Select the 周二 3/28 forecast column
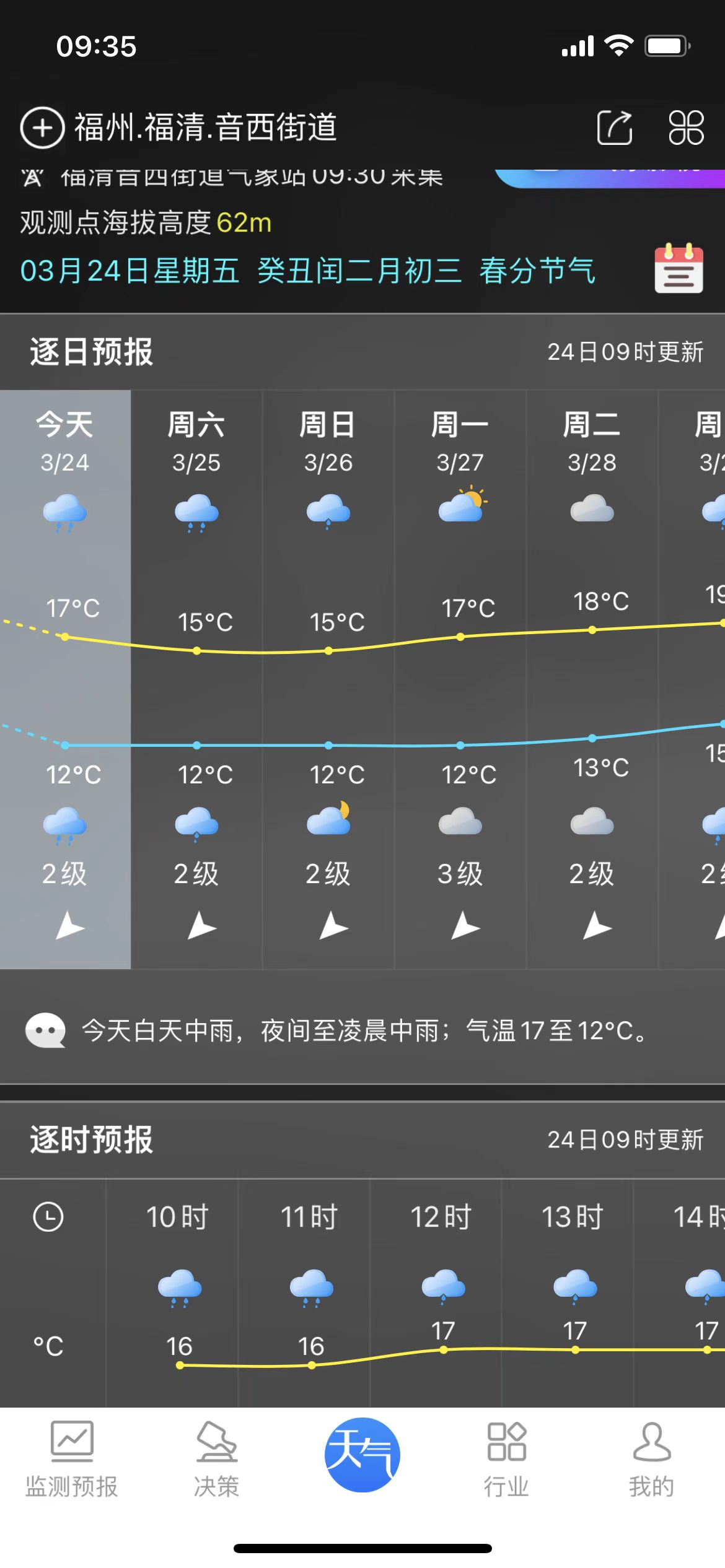Image resolution: width=725 pixels, height=1568 pixels. [592, 678]
